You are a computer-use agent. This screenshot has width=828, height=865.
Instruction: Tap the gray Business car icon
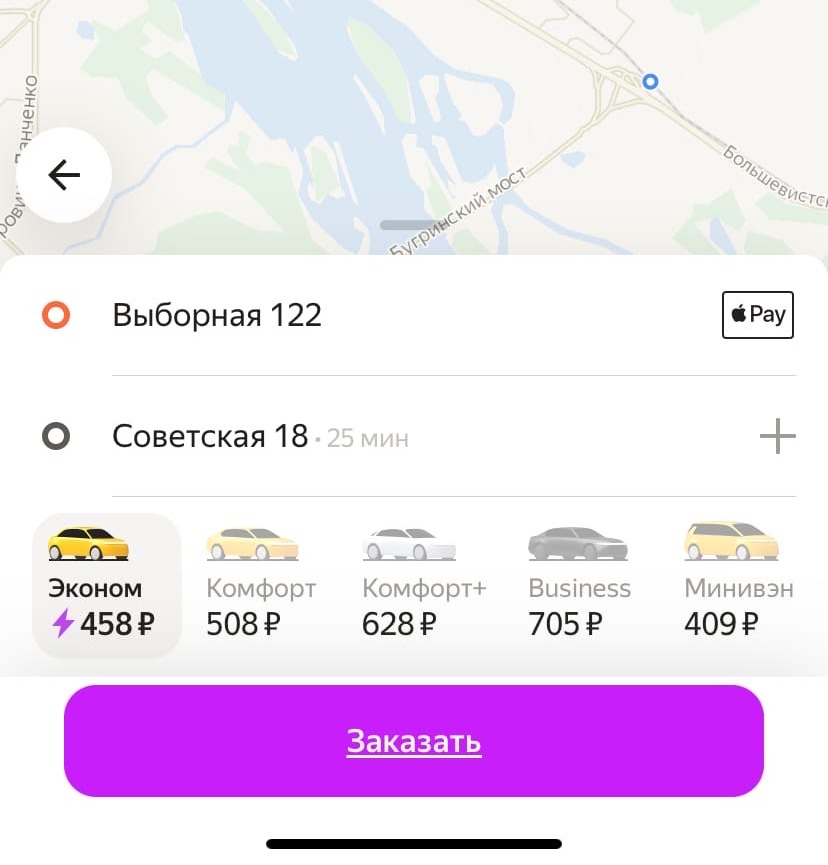point(578,543)
